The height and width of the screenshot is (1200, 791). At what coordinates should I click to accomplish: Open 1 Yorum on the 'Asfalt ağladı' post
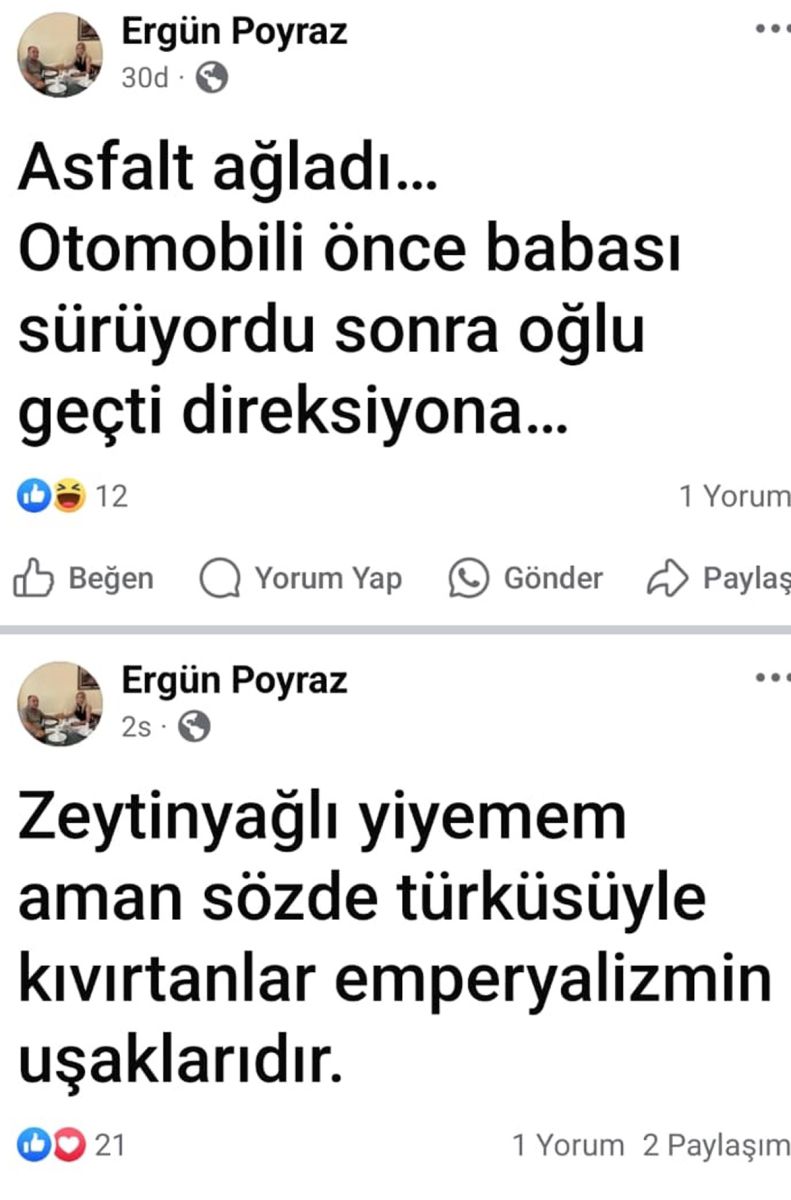[734, 496]
